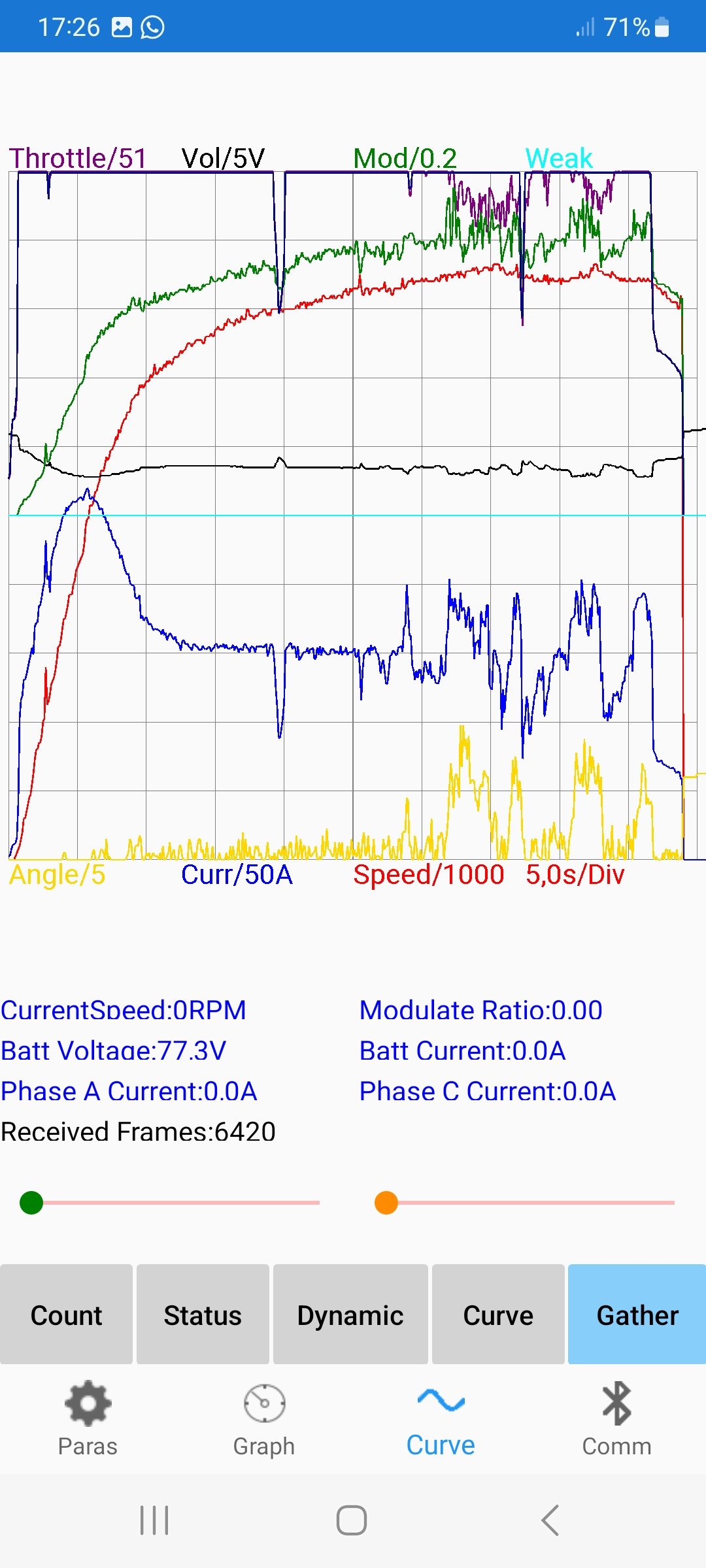Switch to the Paras tab
Viewport: 706px width, 1568px height.
88,1418
